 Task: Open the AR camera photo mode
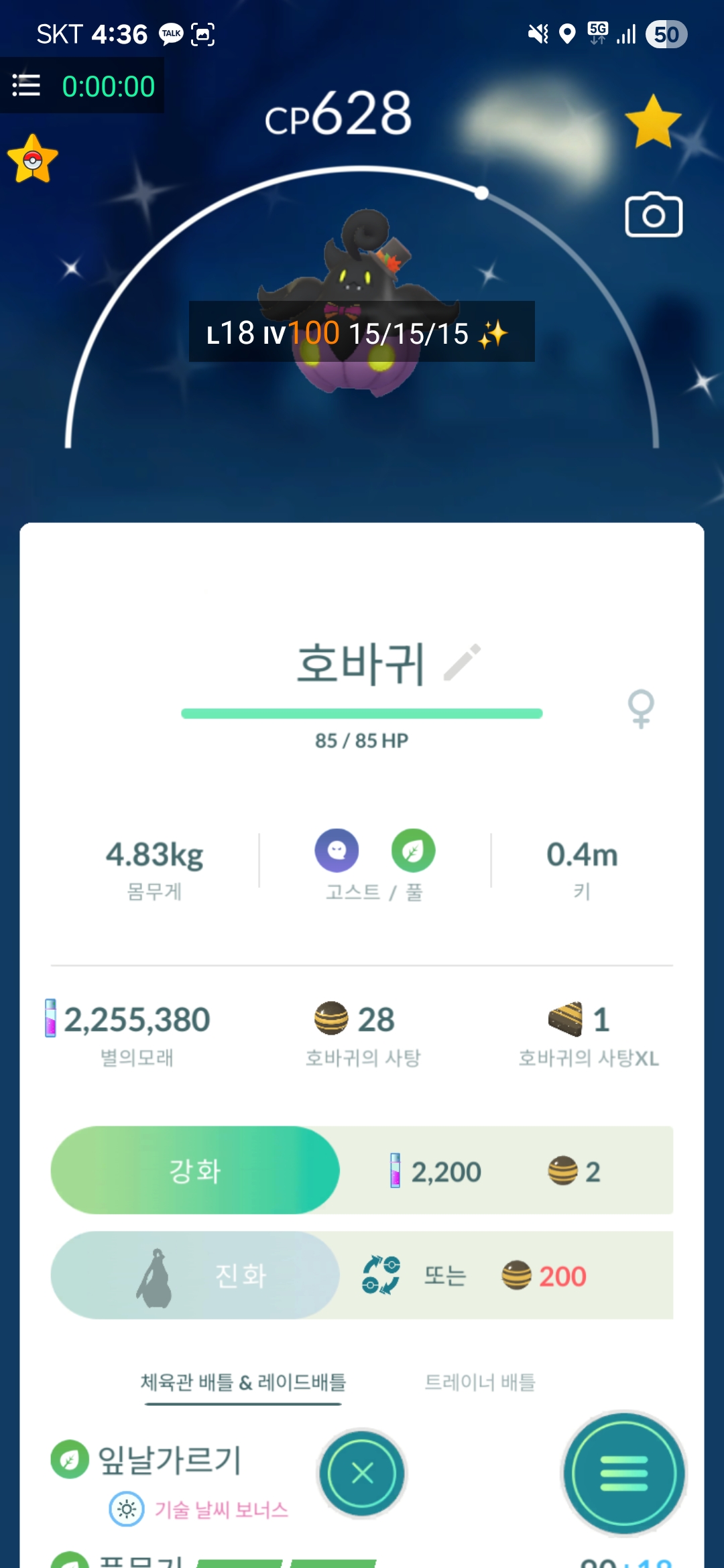(654, 216)
